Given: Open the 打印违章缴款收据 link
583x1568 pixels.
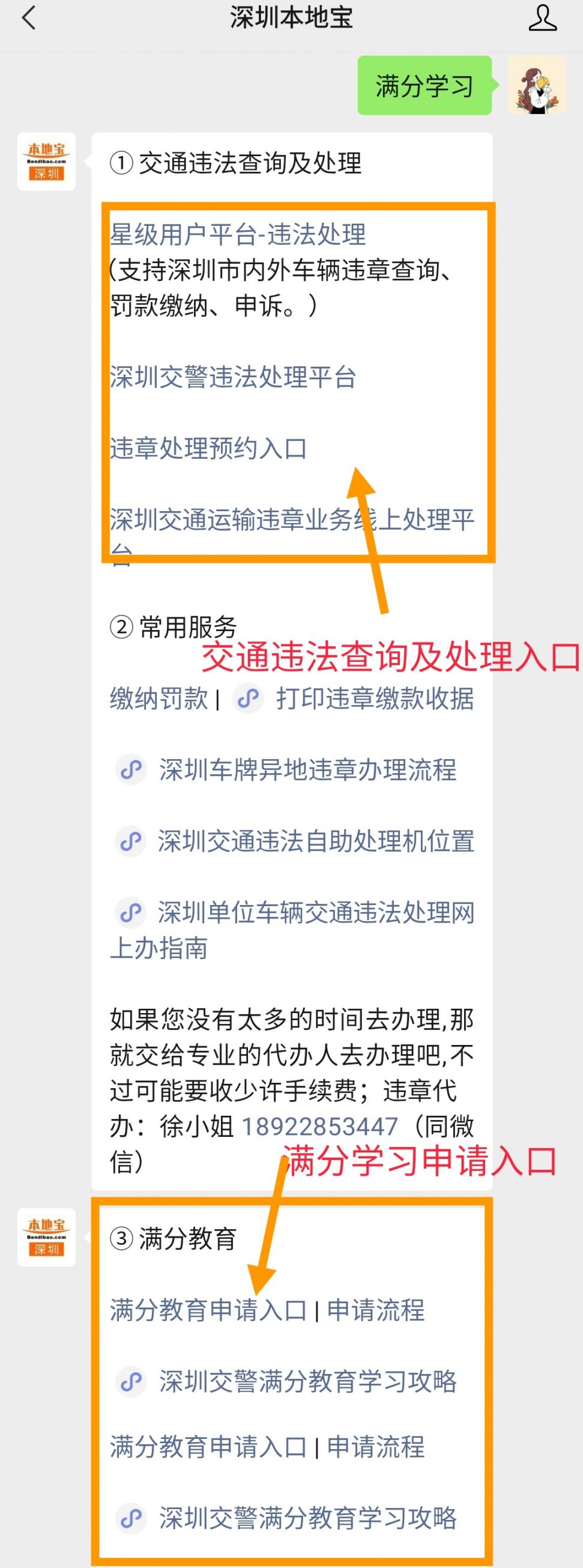Looking at the screenshot, I should coord(373,698).
